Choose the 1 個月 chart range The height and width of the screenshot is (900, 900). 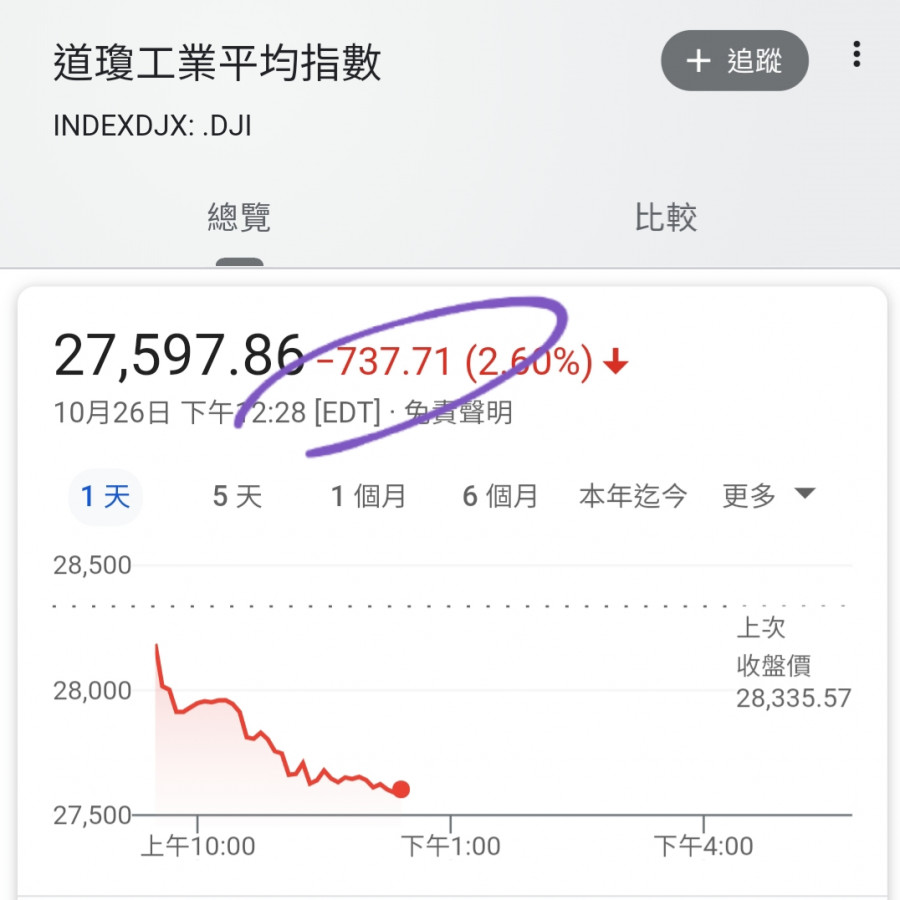[x=368, y=496]
